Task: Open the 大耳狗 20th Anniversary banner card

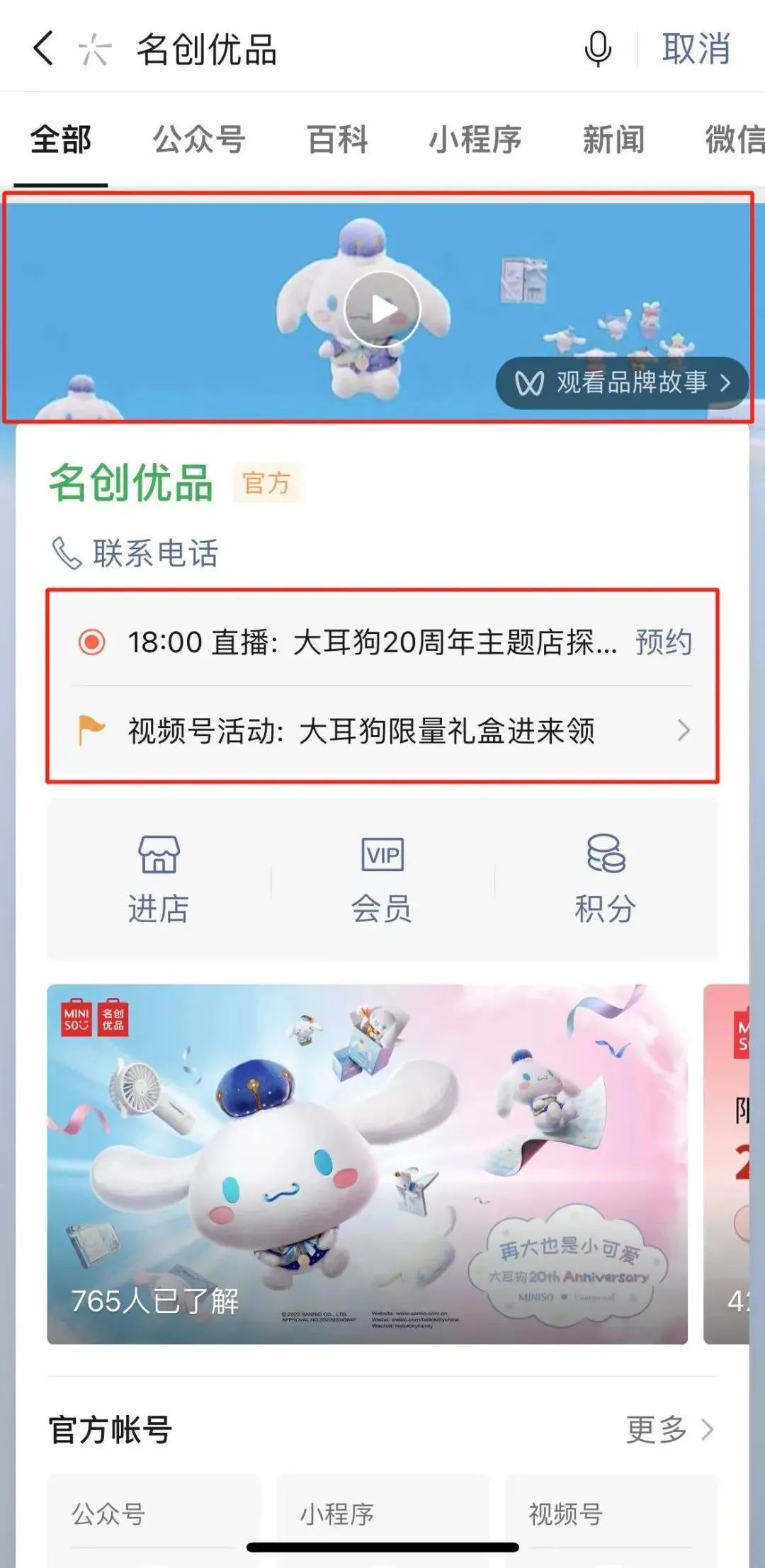Action: click(367, 1164)
